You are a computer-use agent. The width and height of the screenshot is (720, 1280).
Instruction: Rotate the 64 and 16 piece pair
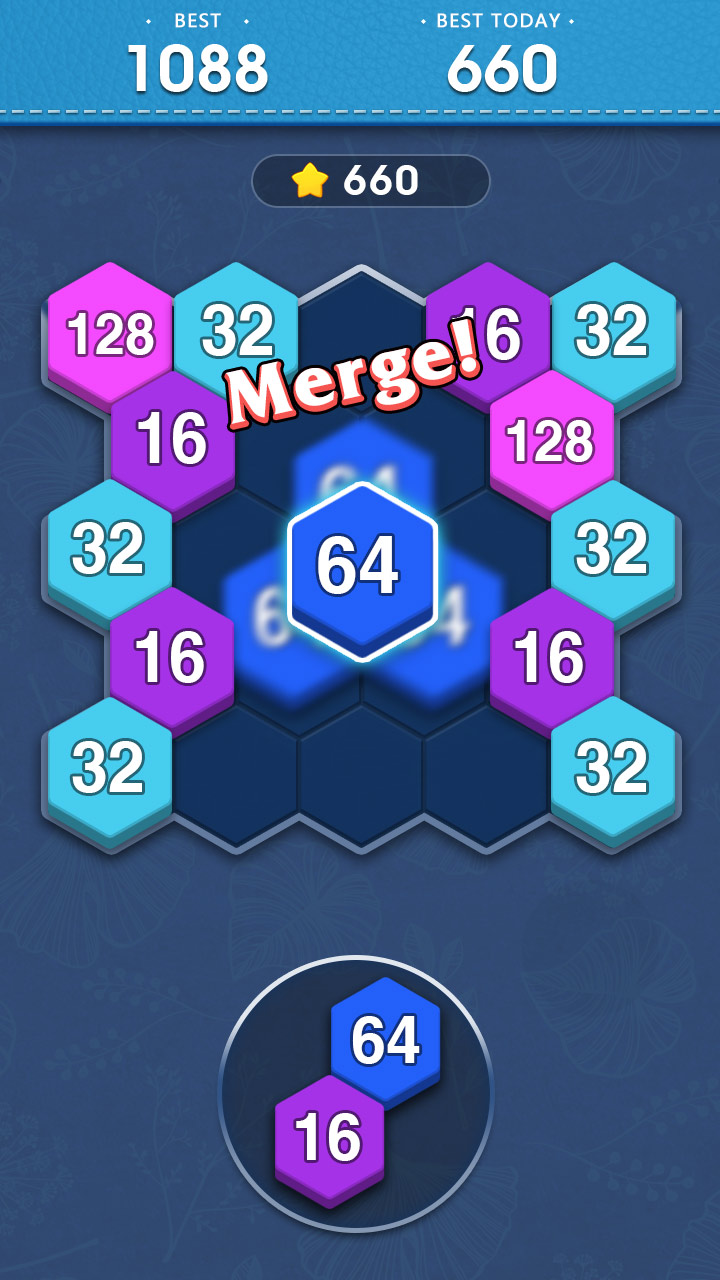(356, 1092)
